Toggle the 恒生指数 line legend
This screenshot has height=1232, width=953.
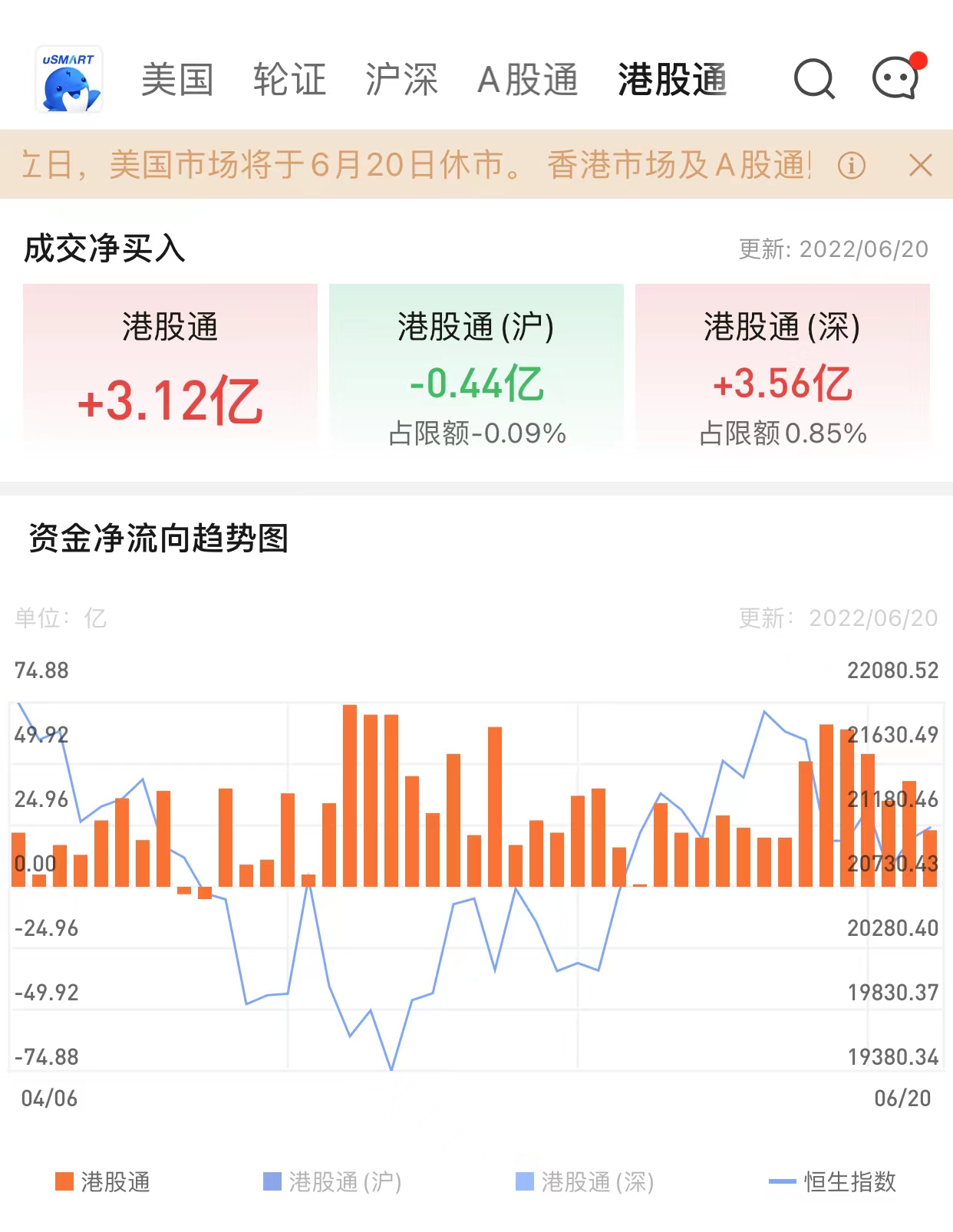pos(833,1181)
